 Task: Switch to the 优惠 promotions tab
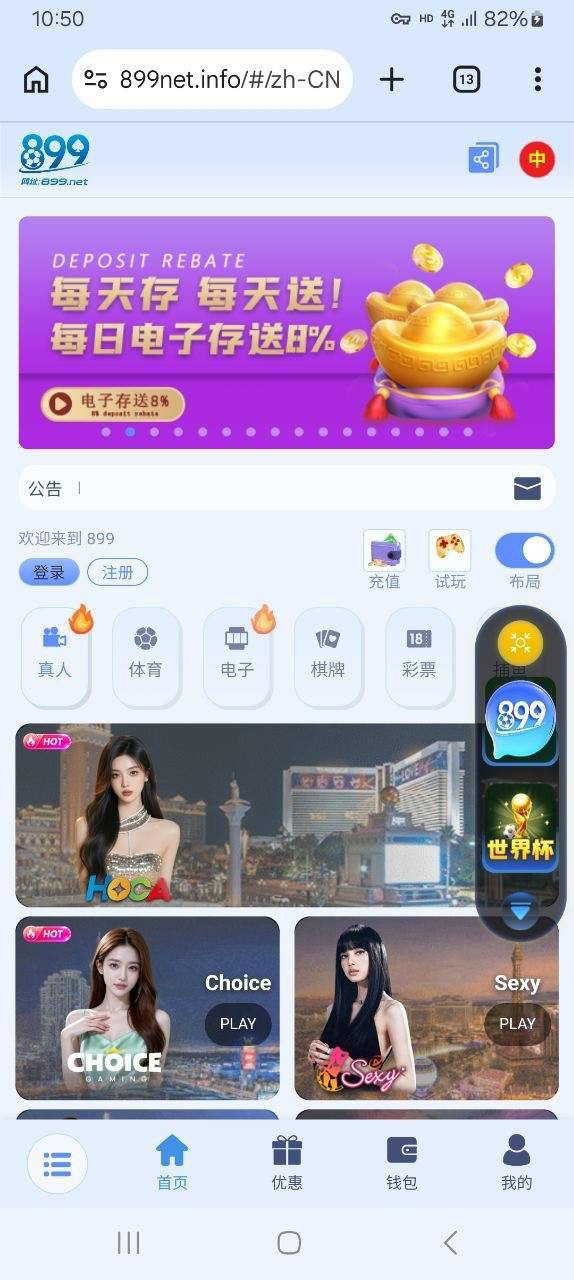pyautogui.click(x=287, y=1163)
